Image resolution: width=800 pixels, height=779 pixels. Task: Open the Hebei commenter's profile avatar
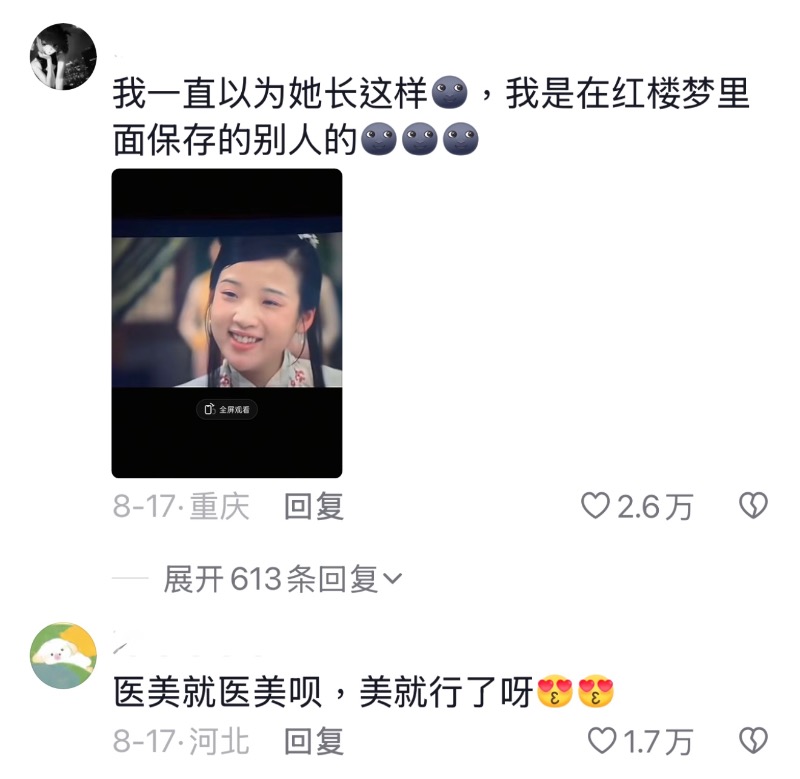coord(63,655)
